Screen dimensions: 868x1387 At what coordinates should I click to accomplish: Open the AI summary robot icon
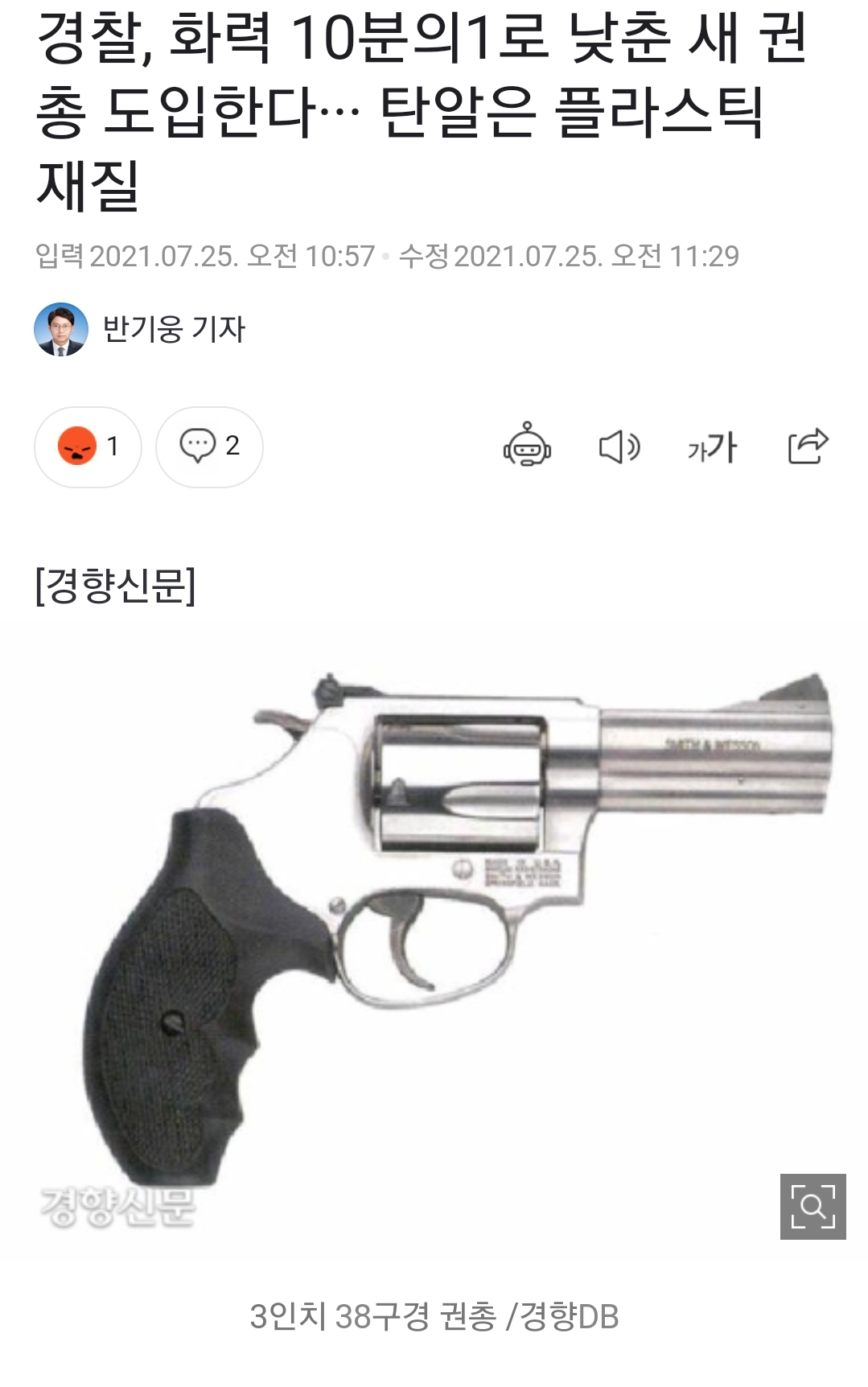527,446
